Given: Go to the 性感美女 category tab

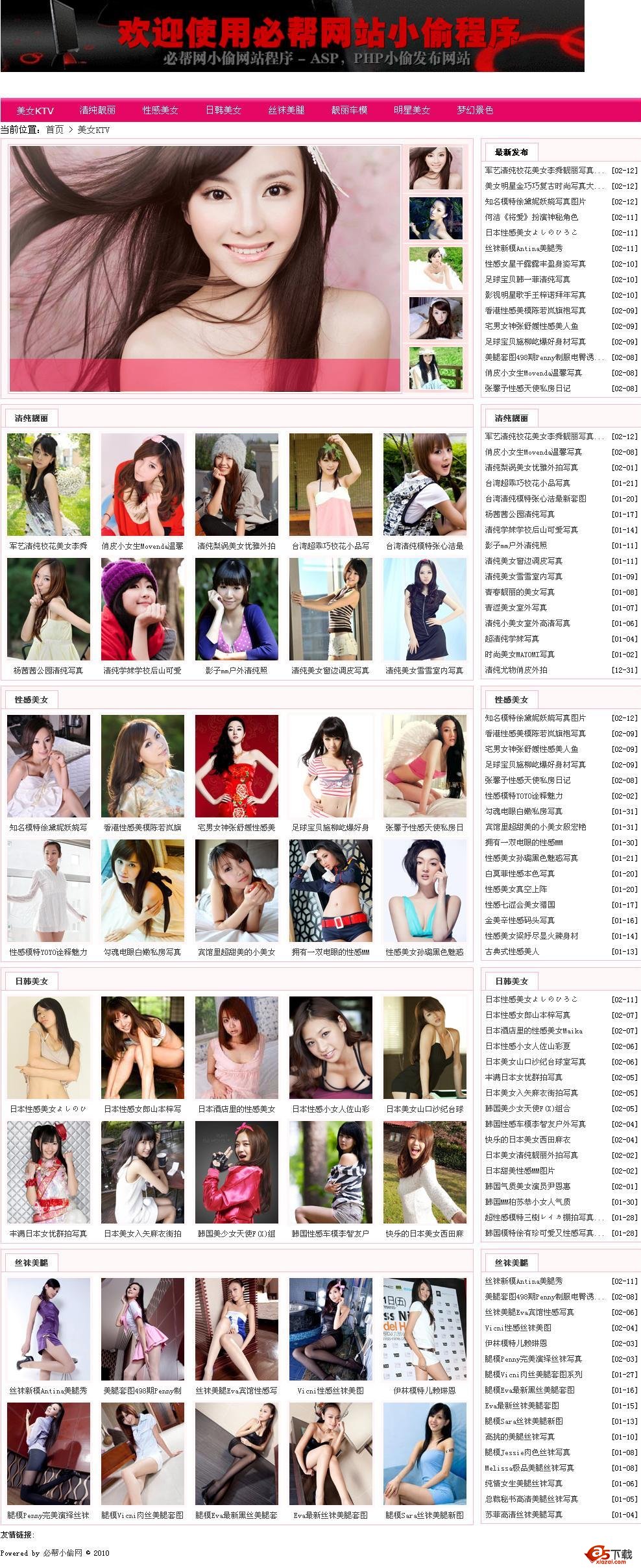Looking at the screenshot, I should tap(160, 110).
